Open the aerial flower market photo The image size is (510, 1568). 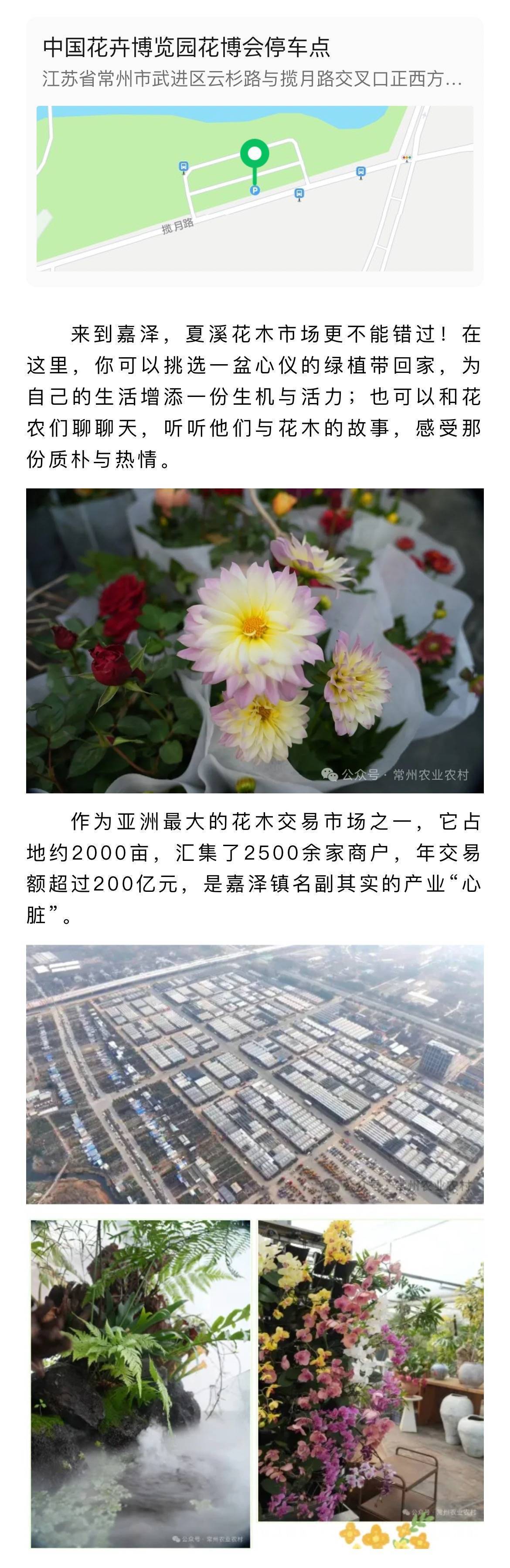[255, 1074]
